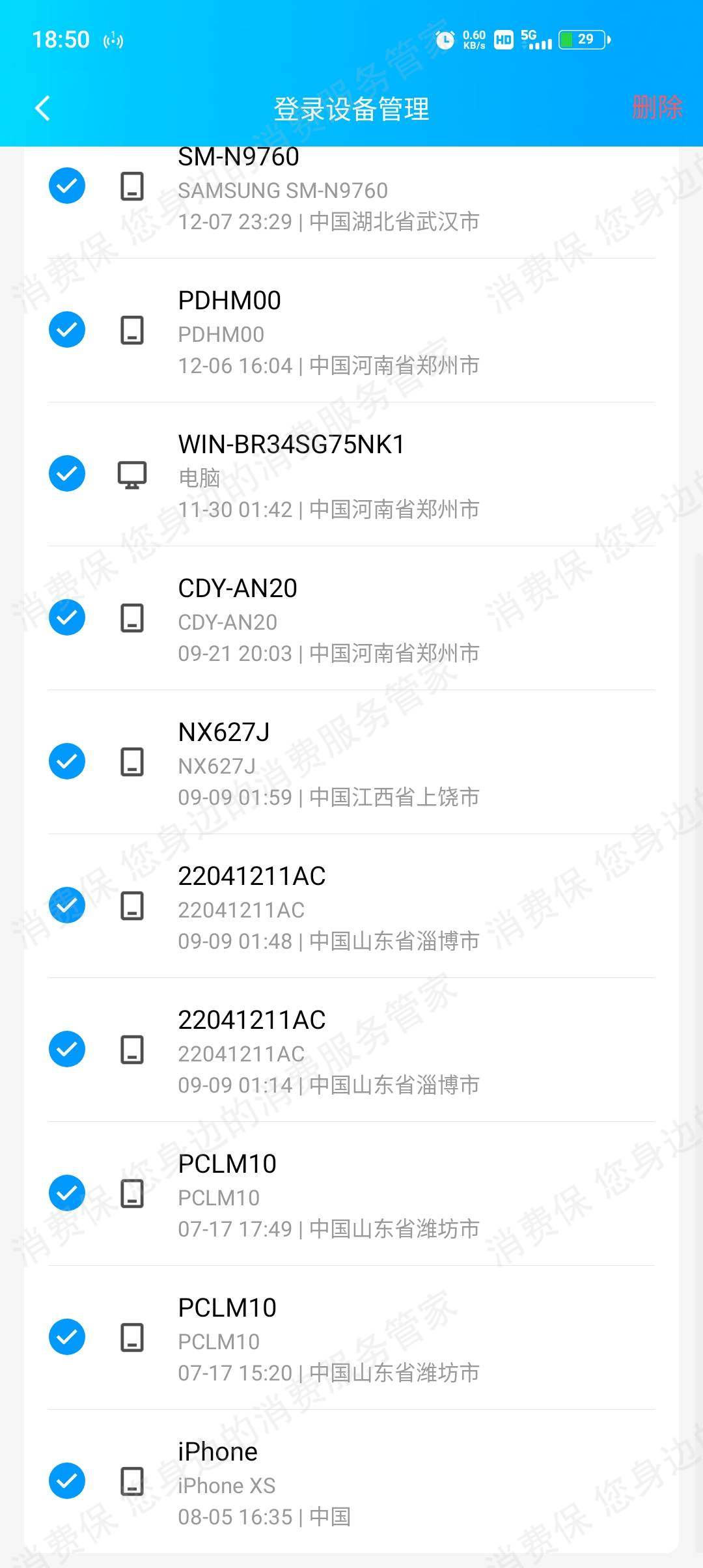
Task: Deselect PCLM10 logged in at 17:49
Action: pyautogui.click(x=67, y=1193)
